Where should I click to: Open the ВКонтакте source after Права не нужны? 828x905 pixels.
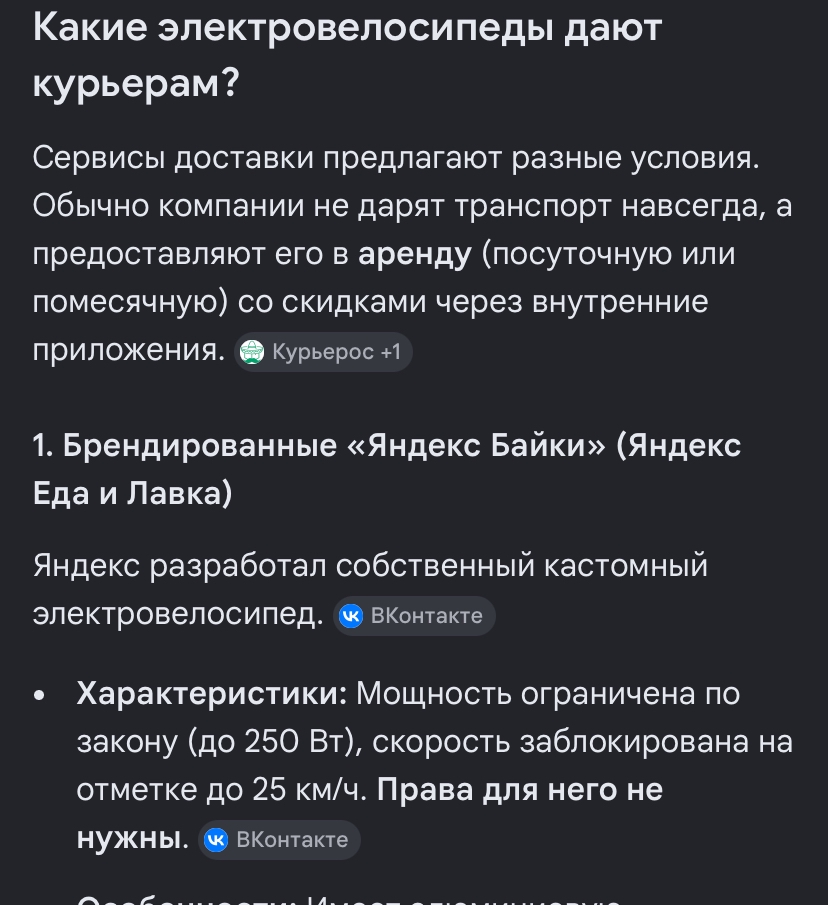(279, 840)
